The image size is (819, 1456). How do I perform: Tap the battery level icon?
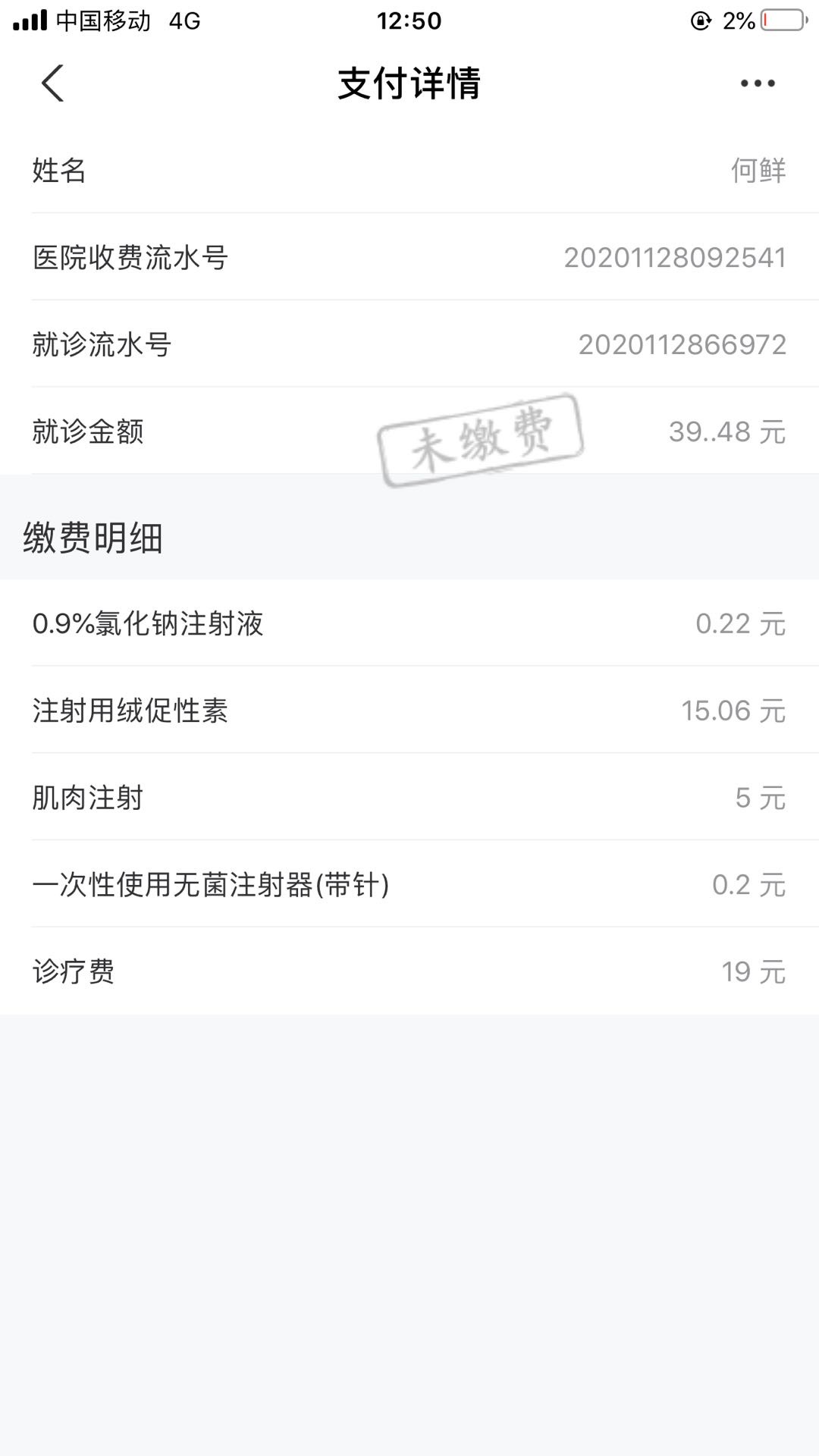pyautogui.click(x=781, y=20)
